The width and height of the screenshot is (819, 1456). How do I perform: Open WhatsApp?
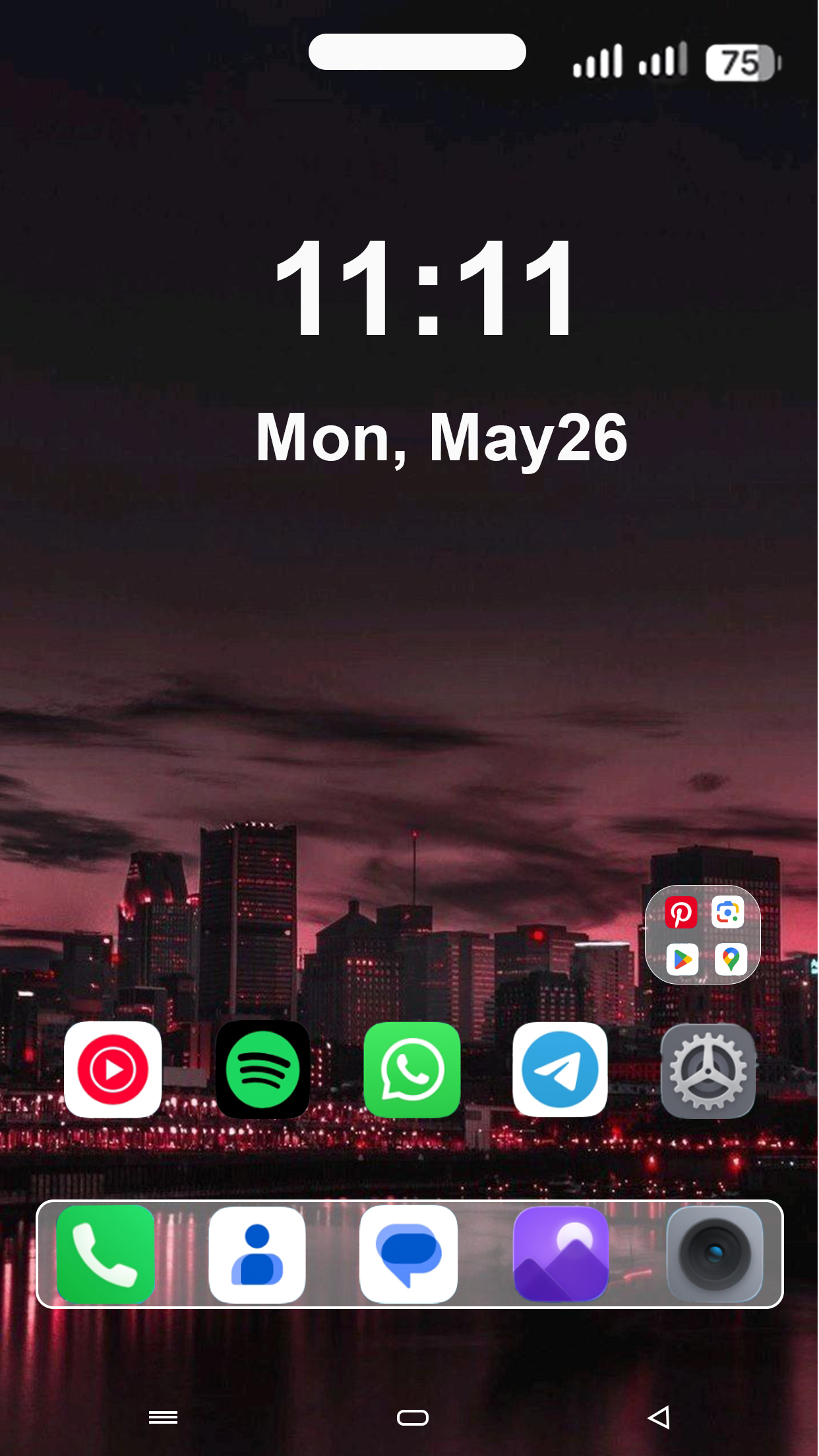pyautogui.click(x=412, y=1069)
